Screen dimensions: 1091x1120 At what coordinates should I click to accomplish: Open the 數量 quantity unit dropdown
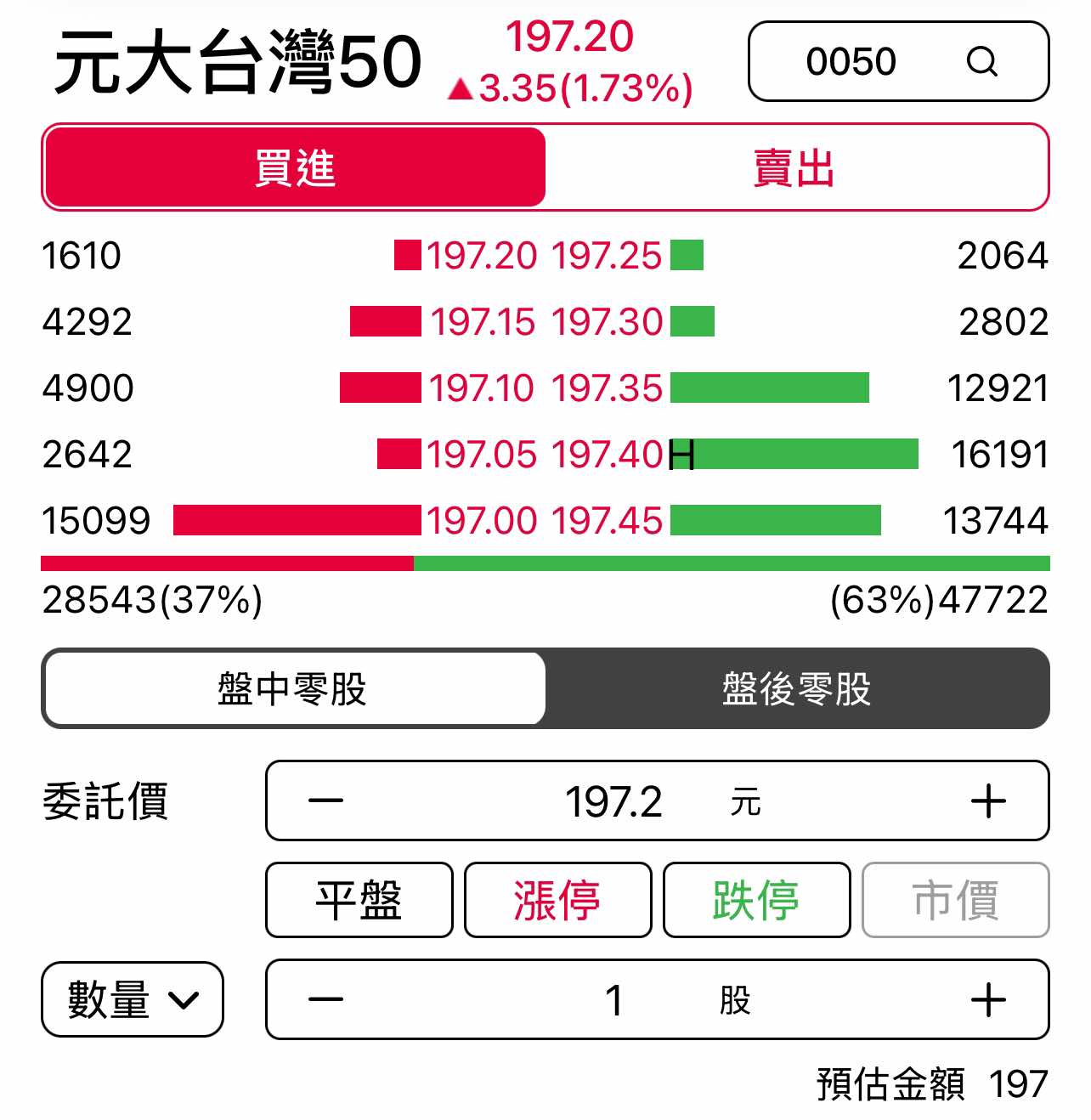[132, 999]
